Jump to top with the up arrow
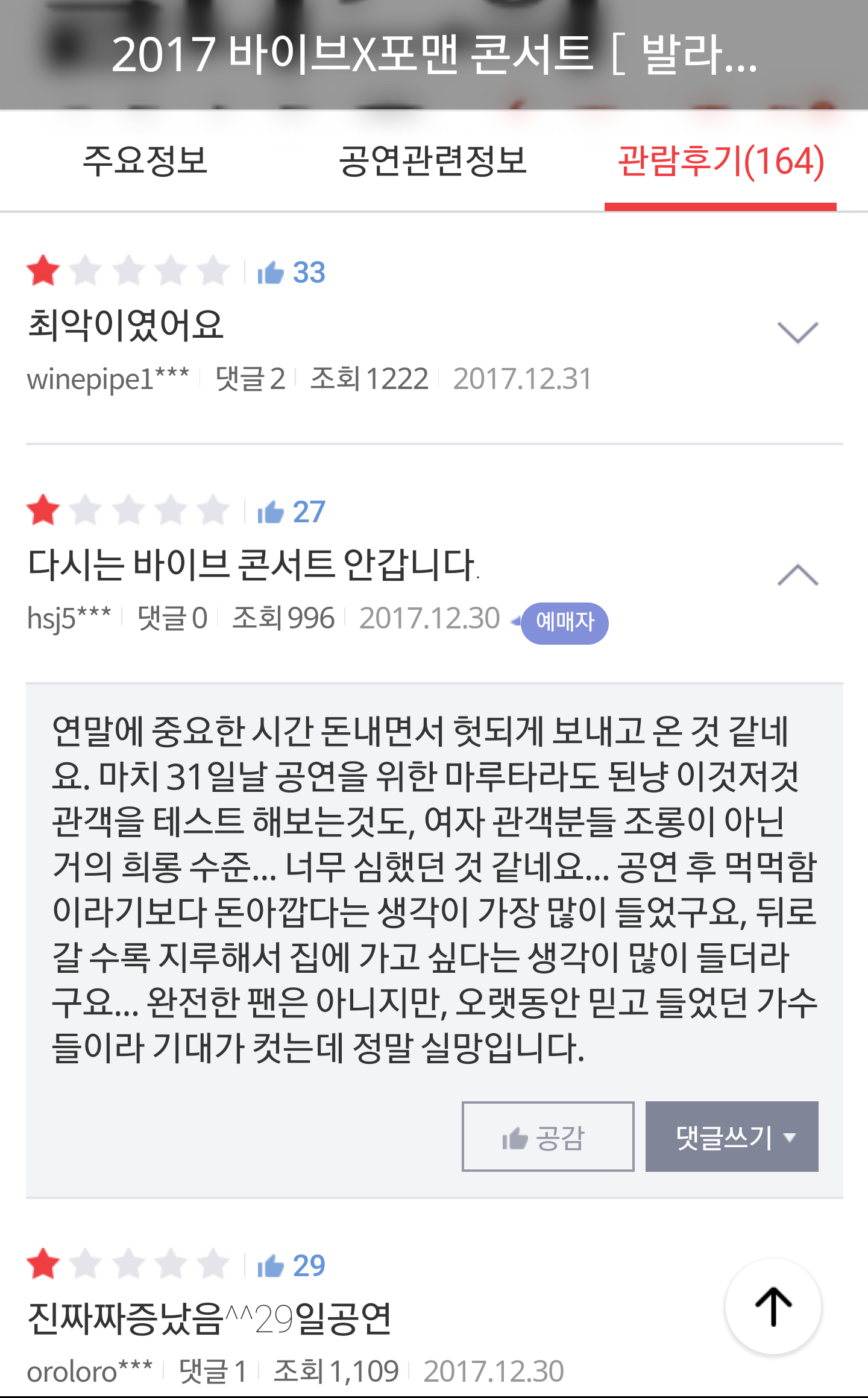 [x=773, y=1306]
